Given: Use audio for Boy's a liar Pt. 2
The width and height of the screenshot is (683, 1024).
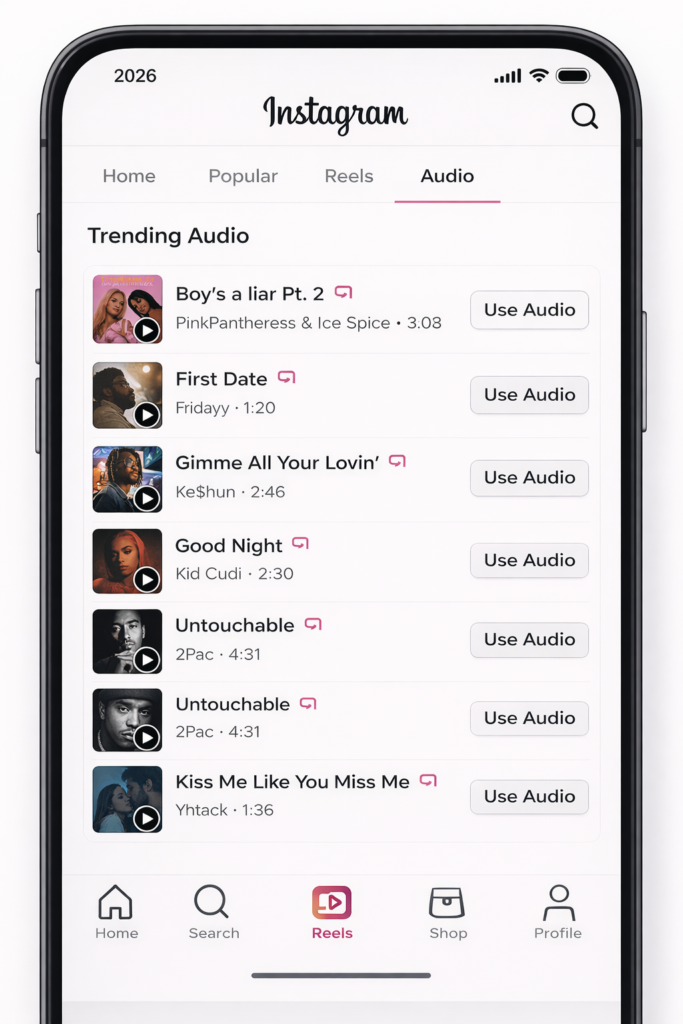Looking at the screenshot, I should tap(529, 310).
